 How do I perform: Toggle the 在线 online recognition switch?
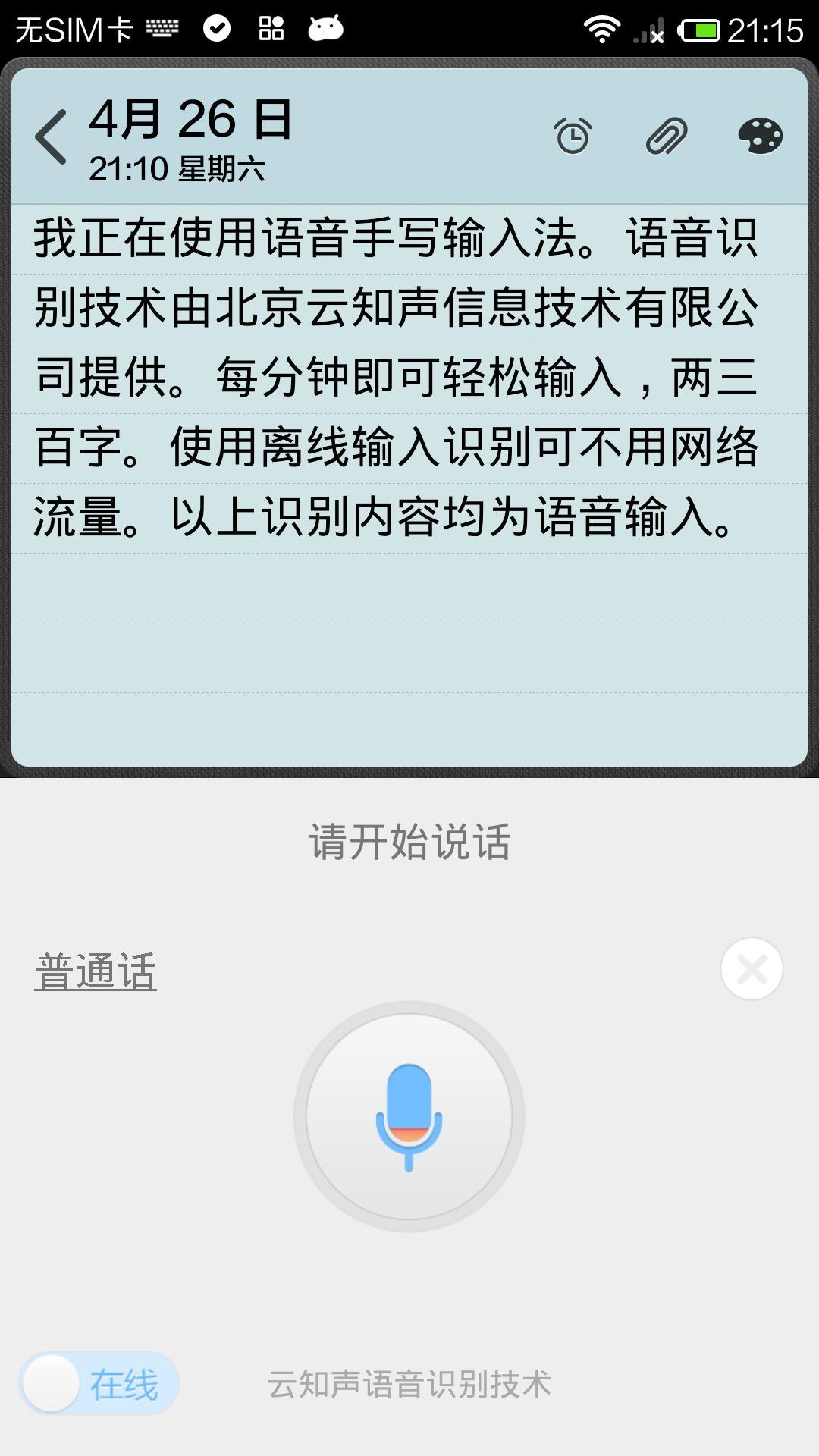click(x=99, y=1383)
